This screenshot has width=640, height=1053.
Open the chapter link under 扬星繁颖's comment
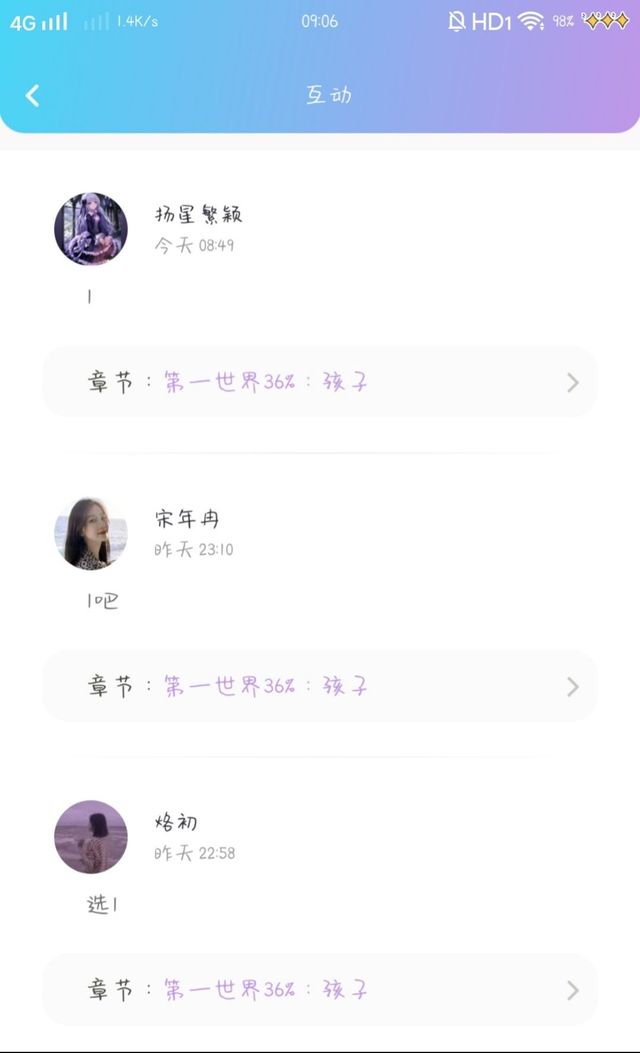pyautogui.click(x=320, y=382)
